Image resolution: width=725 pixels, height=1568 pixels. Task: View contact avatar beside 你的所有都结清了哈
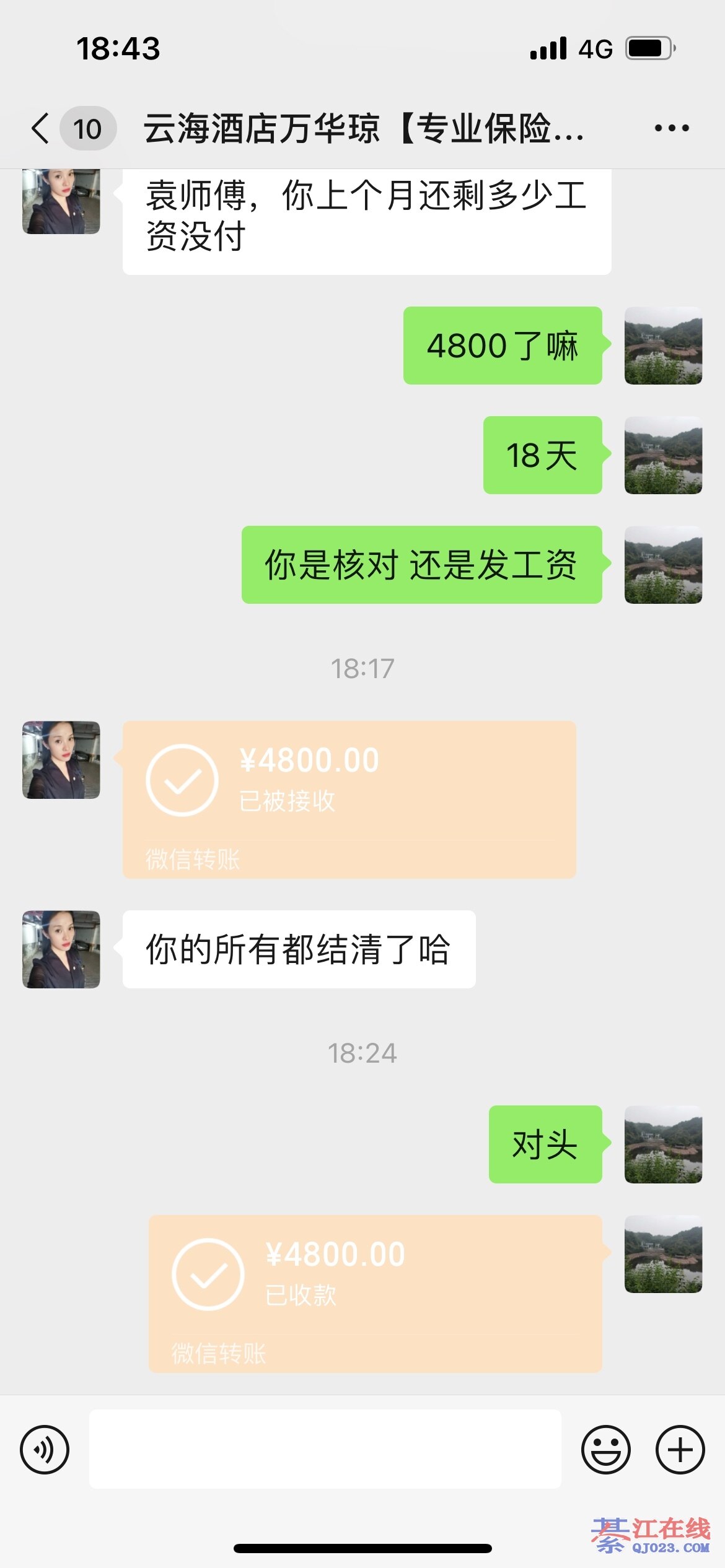(61, 949)
